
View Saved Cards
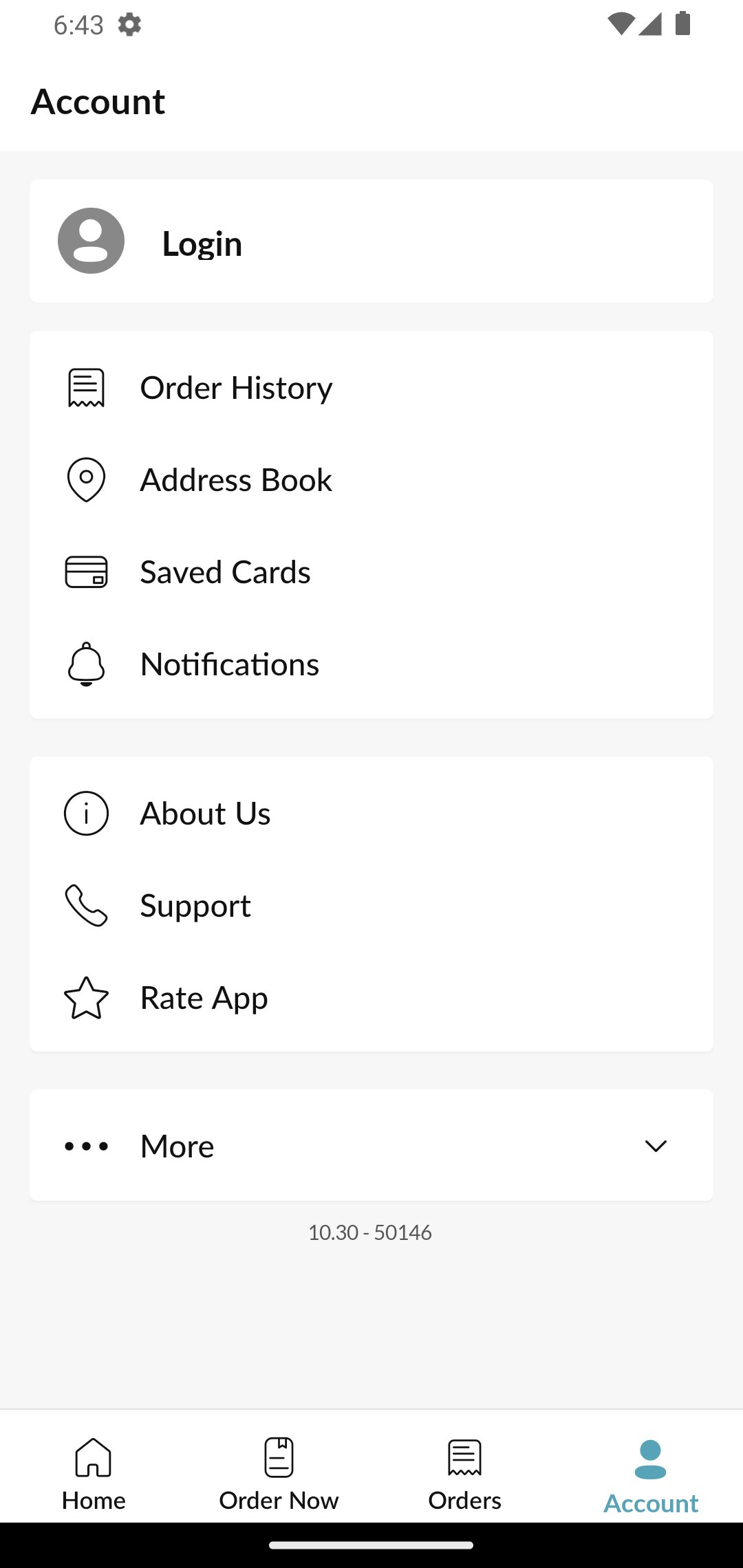371,572
